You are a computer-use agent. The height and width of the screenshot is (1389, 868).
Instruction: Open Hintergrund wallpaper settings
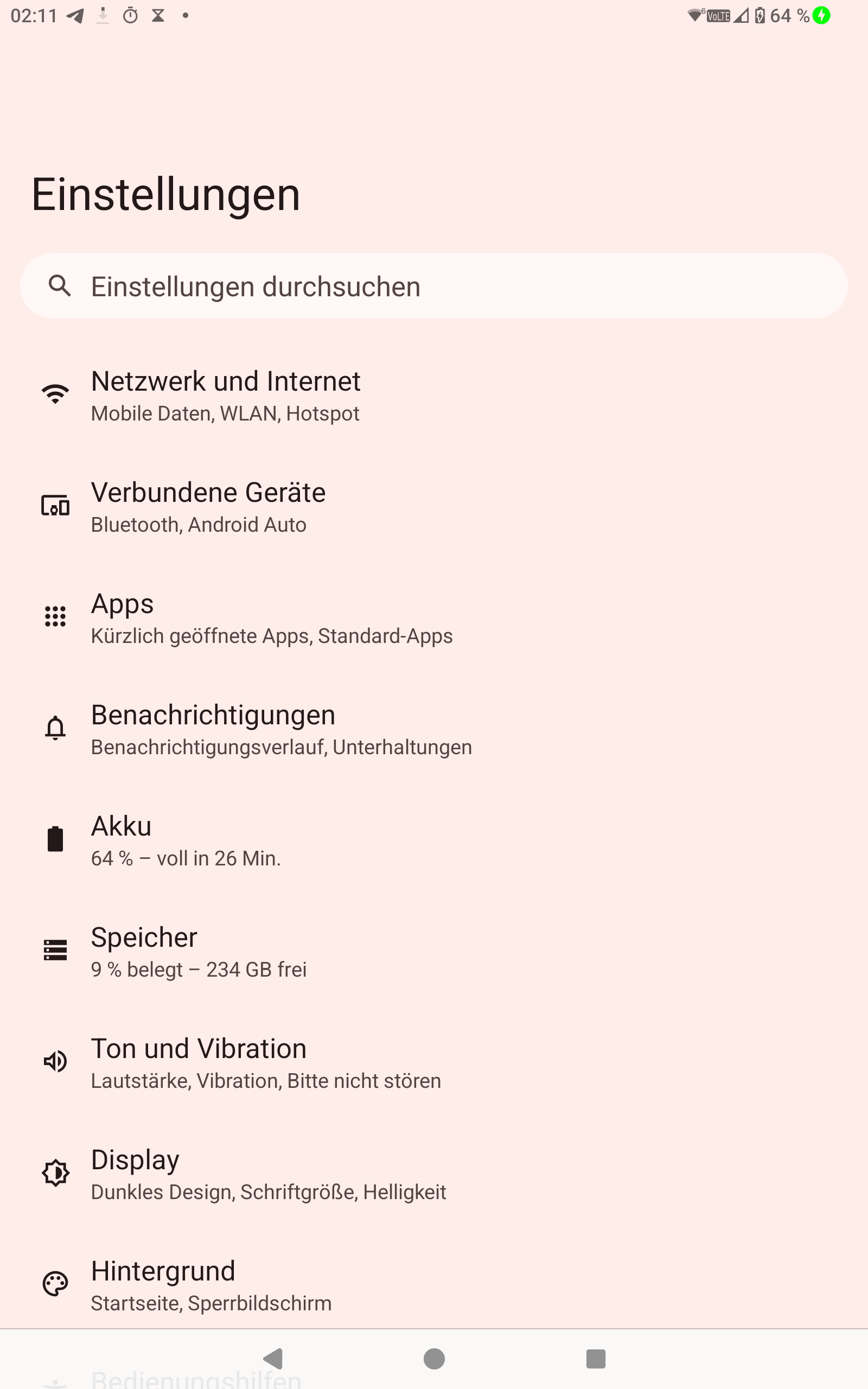pos(434,1285)
